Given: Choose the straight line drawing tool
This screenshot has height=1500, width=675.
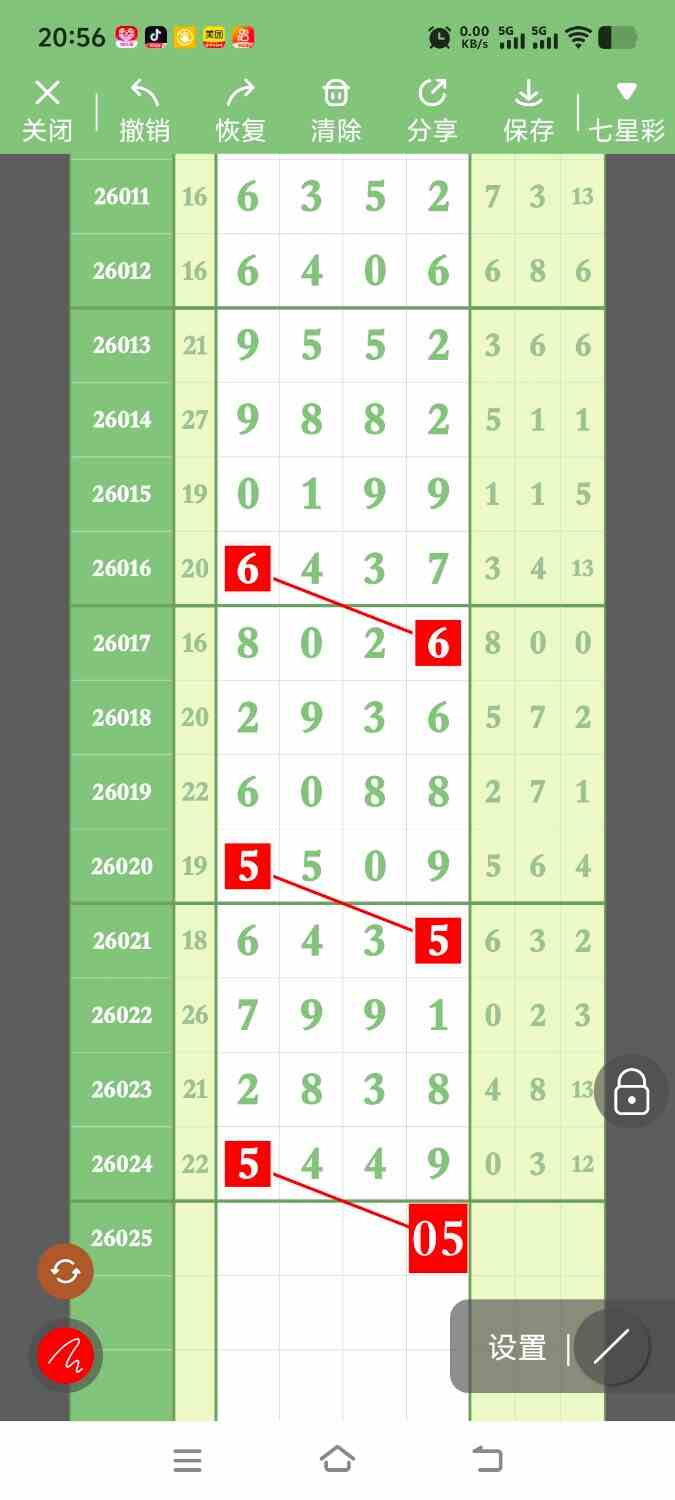Looking at the screenshot, I should coord(611,1347).
